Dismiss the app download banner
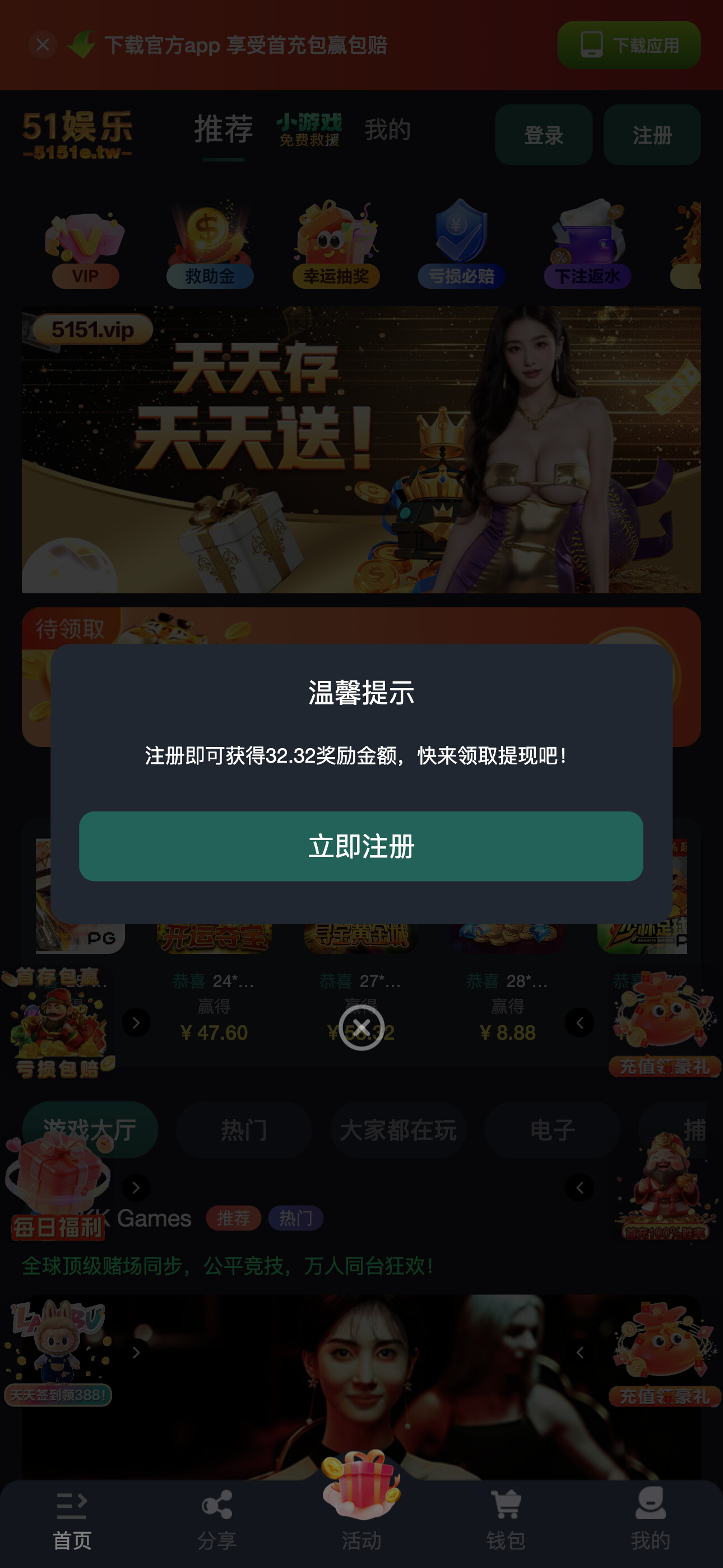Screen dimensions: 723x1568 (43, 44)
